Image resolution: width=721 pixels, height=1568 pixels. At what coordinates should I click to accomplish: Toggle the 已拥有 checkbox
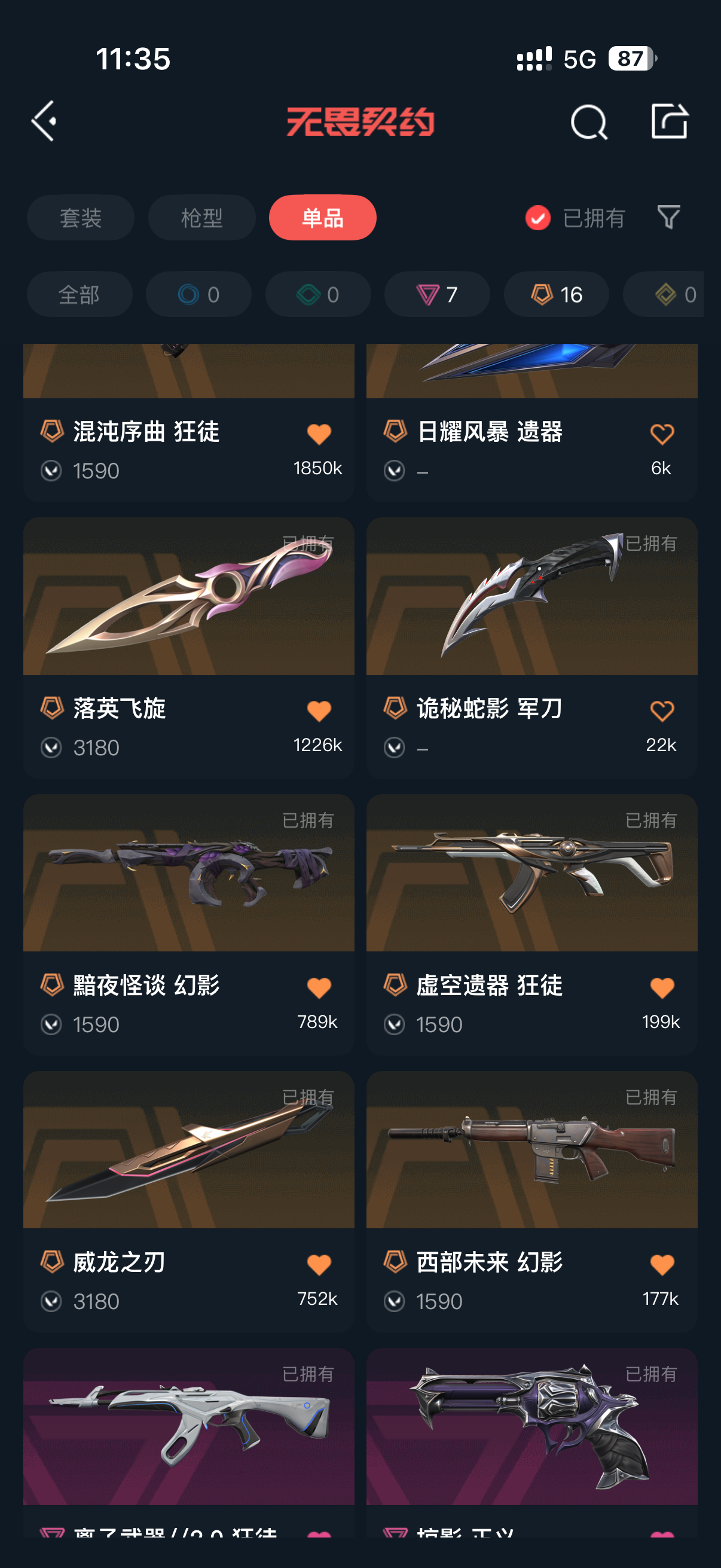538,218
